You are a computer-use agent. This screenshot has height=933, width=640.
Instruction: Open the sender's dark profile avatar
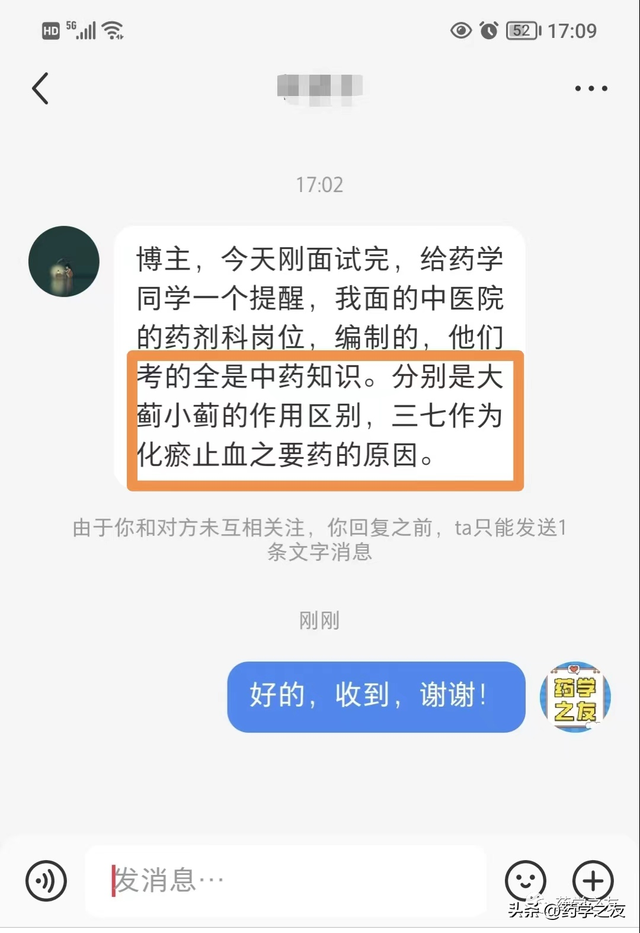[64, 261]
